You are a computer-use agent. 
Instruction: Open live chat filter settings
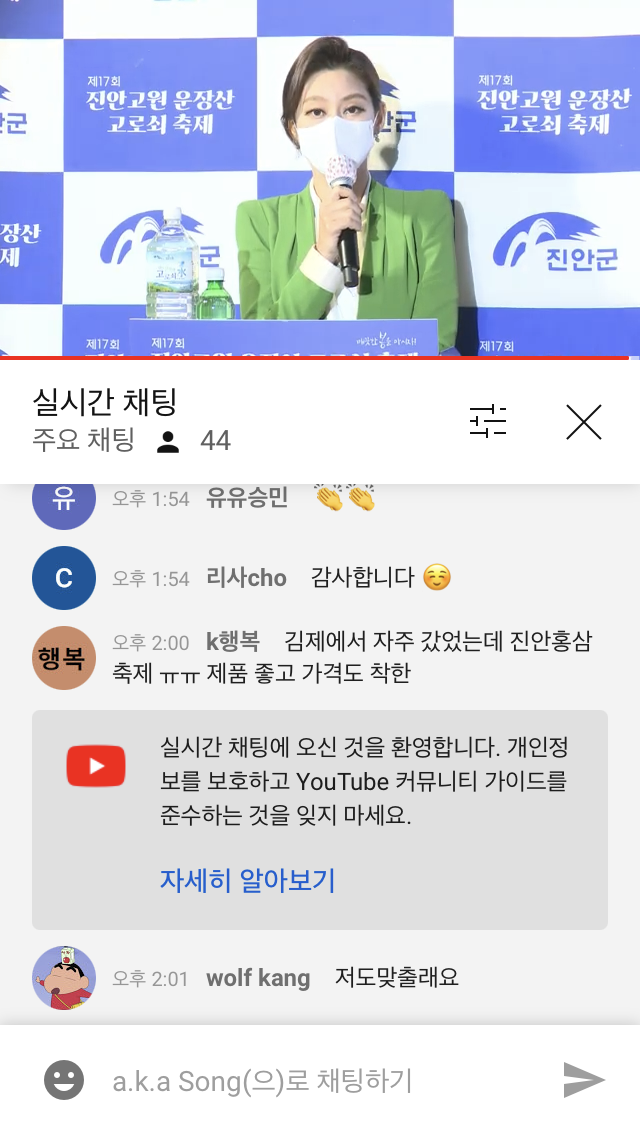(x=488, y=422)
